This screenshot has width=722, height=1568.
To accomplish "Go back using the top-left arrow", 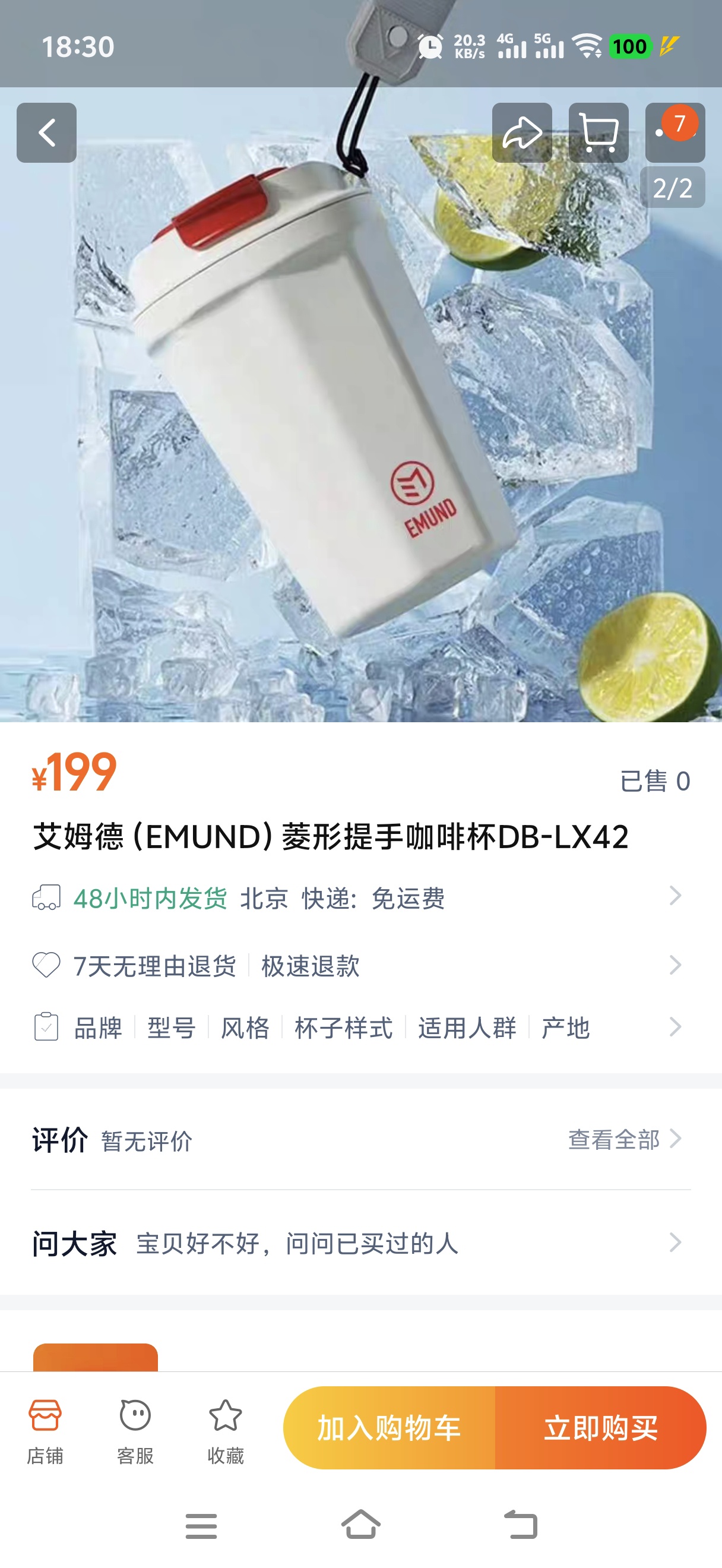I will pyautogui.click(x=46, y=132).
